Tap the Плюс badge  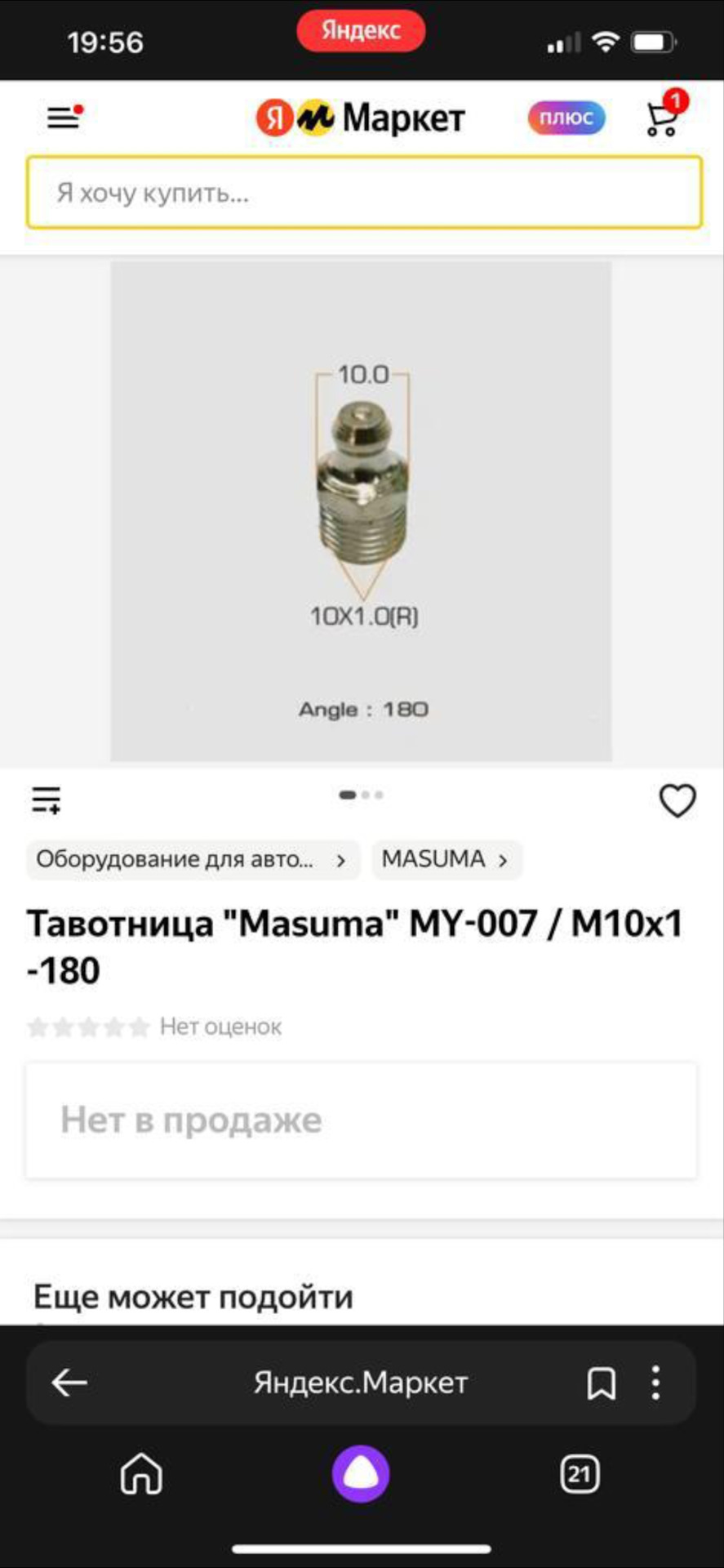pyautogui.click(x=566, y=118)
